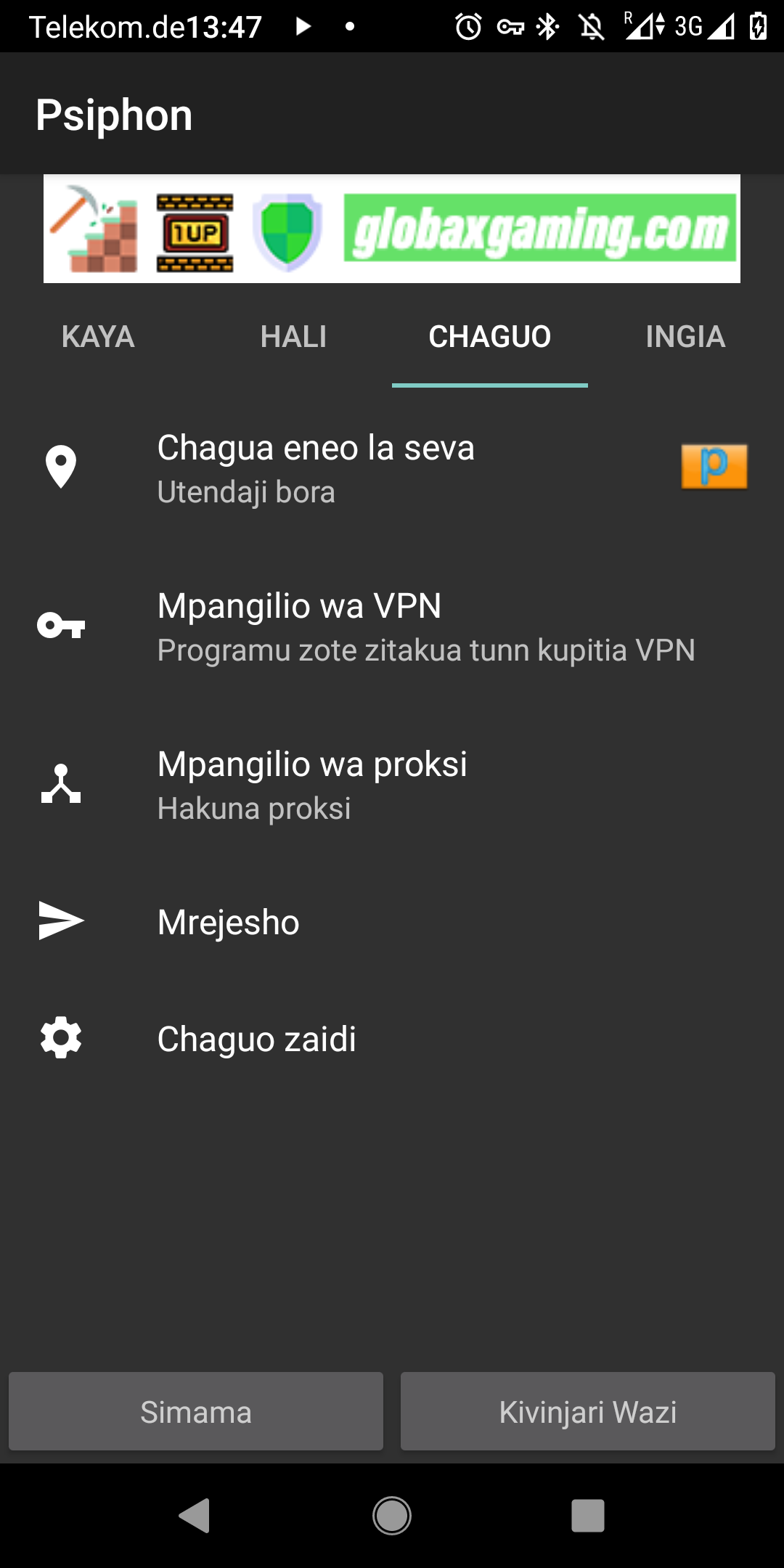The image size is (784, 1568).
Task: Open the globaxgaming.com ad banner
Action: tap(392, 229)
